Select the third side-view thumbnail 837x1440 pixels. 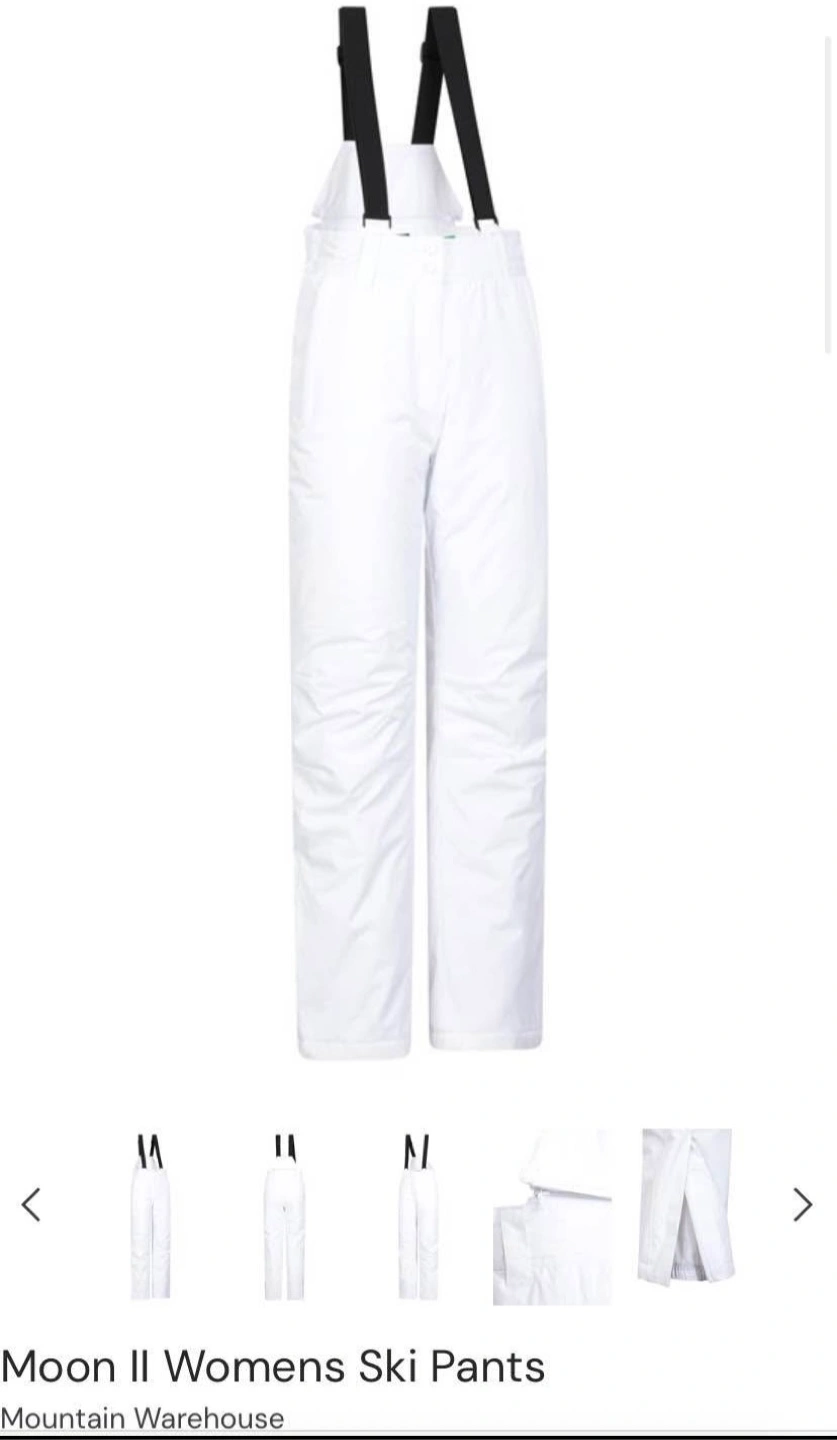(417, 1216)
